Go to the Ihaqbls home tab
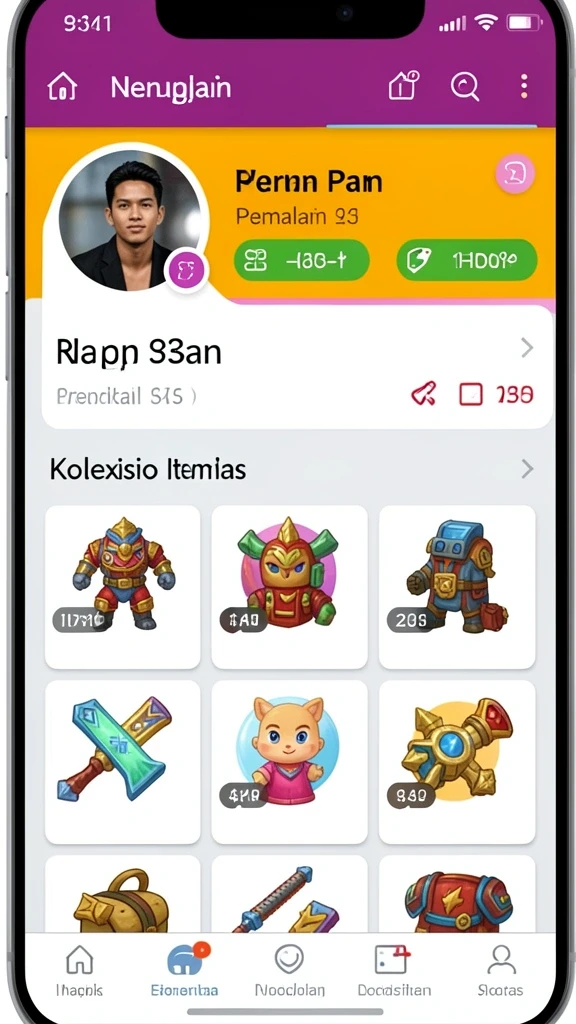576x1024 pixels. pyautogui.click(x=79, y=970)
